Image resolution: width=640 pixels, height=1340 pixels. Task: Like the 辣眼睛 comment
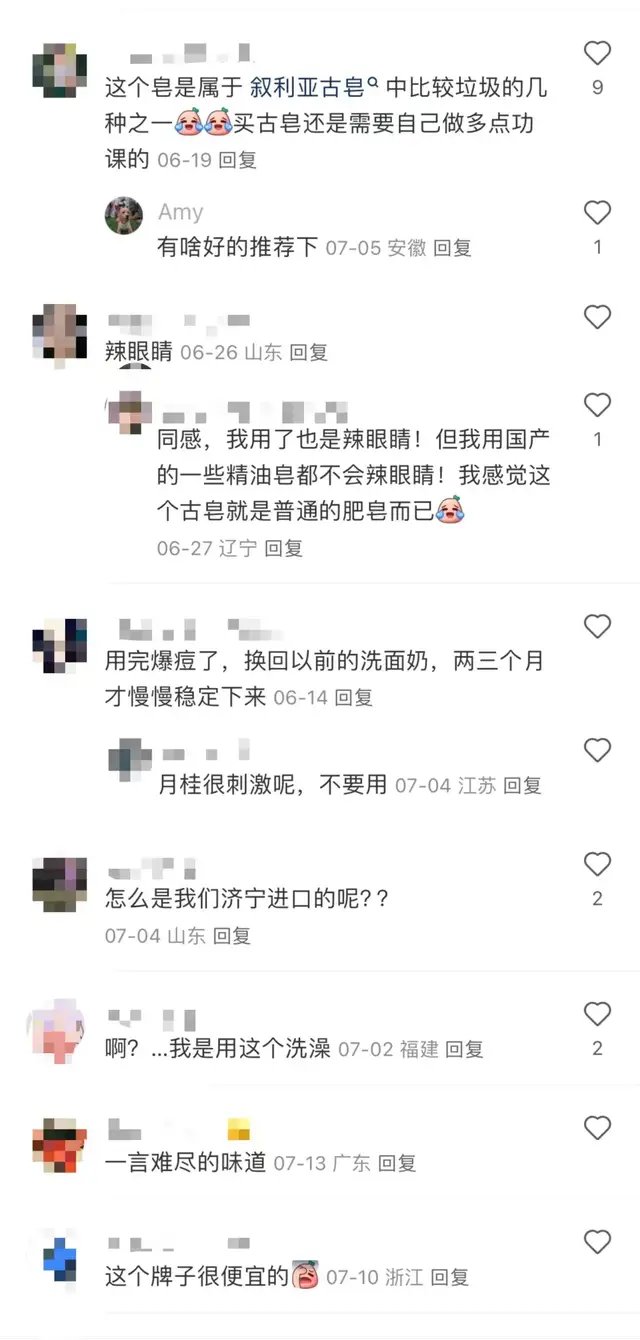click(x=597, y=318)
